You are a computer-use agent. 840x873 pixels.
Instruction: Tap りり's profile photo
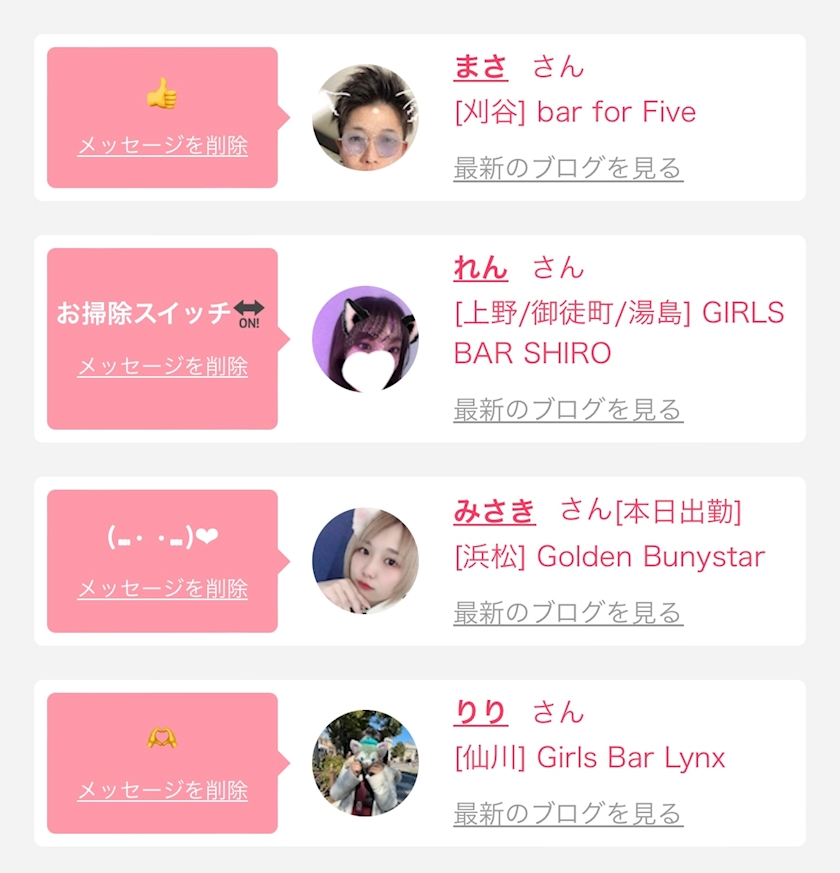point(366,763)
